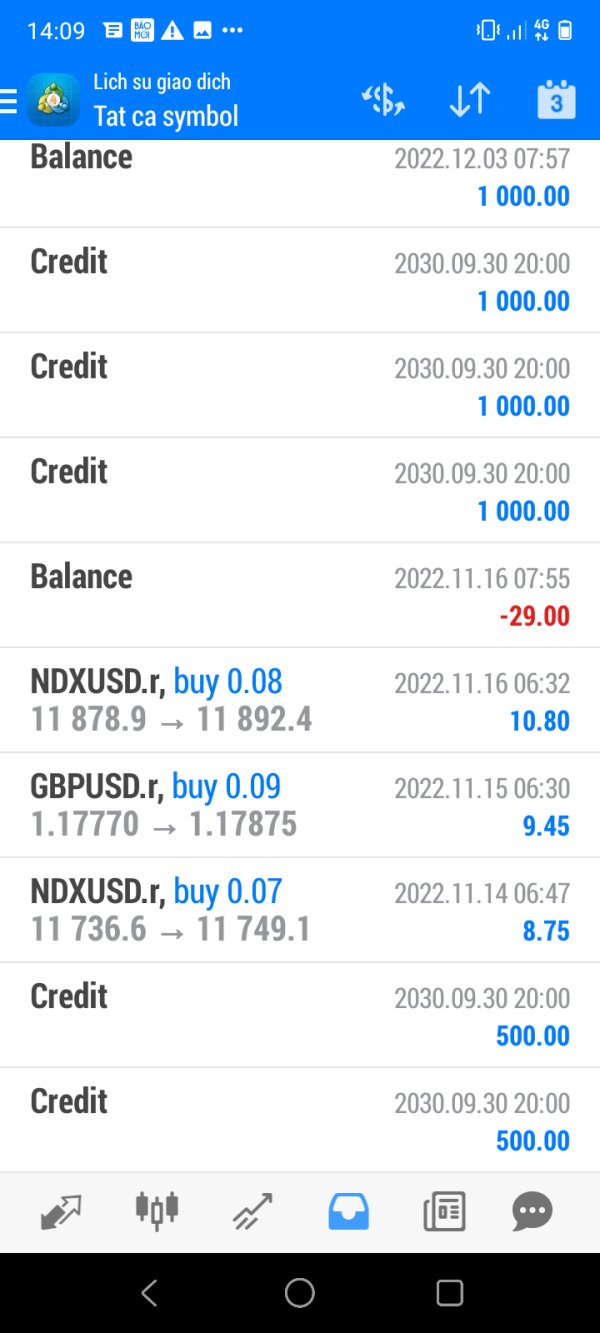The height and width of the screenshot is (1333, 600).
Task: Tap the currency symbol filter icon
Action: tap(382, 100)
